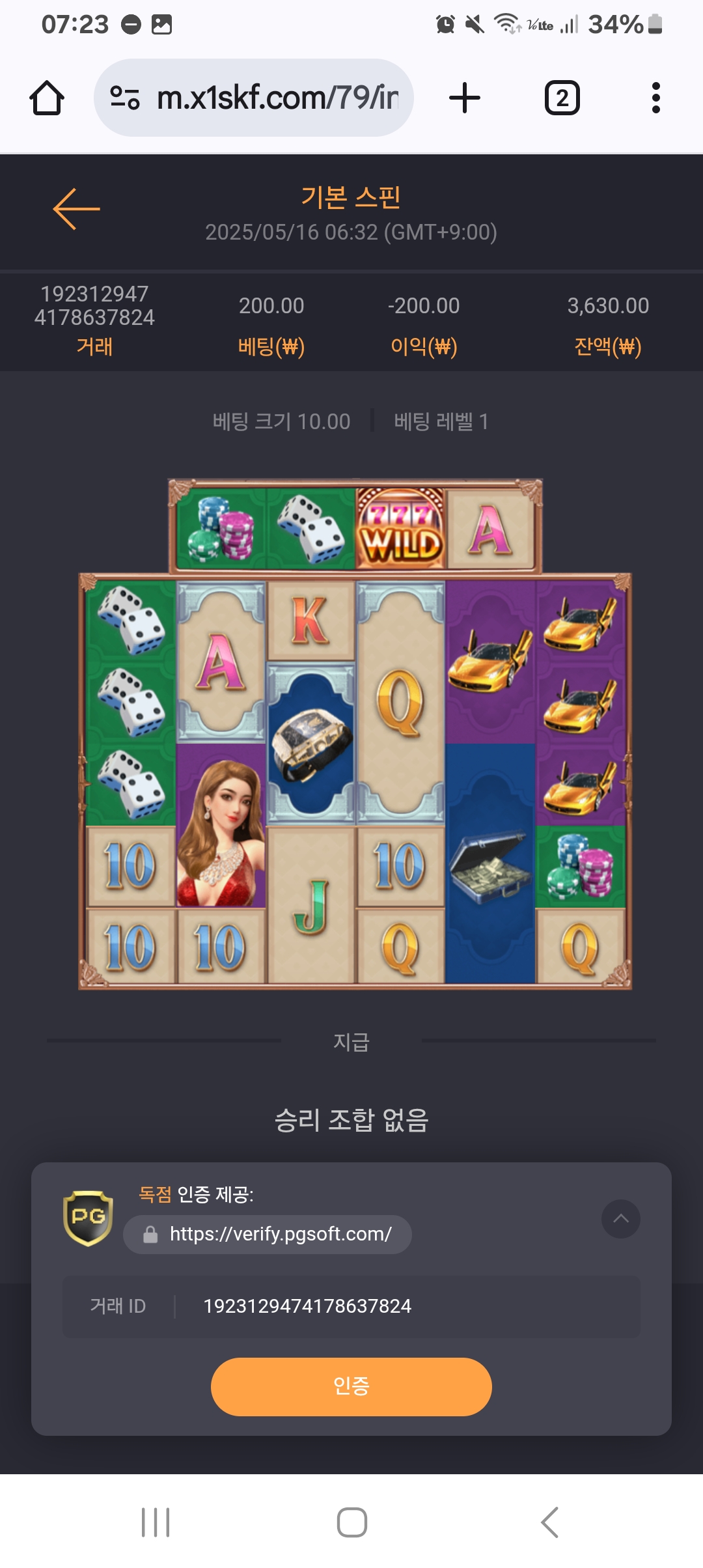Open a new browser tab
Viewport: 703px width, 1568px height.
pyautogui.click(x=465, y=98)
